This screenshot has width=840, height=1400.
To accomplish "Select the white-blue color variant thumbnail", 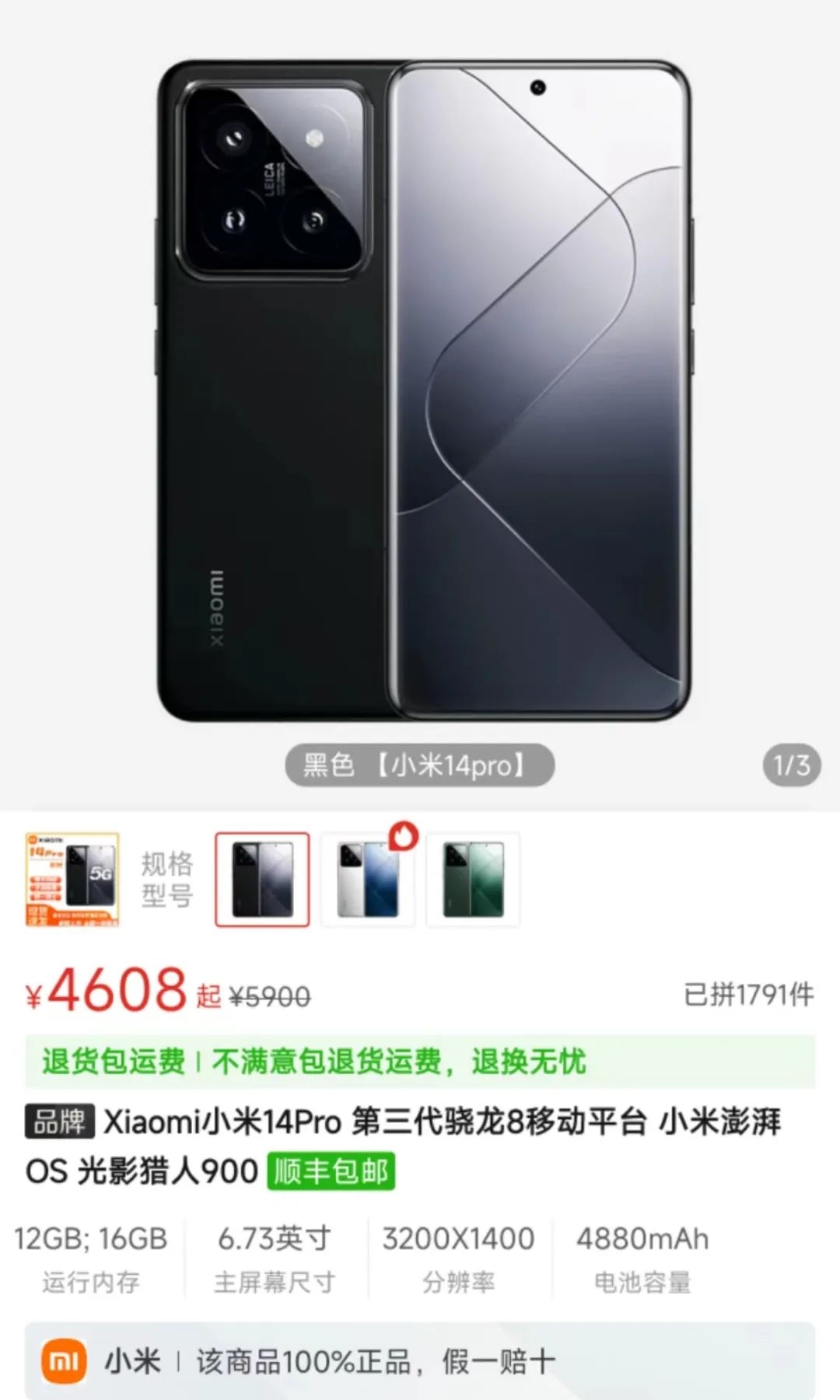I will [x=368, y=880].
